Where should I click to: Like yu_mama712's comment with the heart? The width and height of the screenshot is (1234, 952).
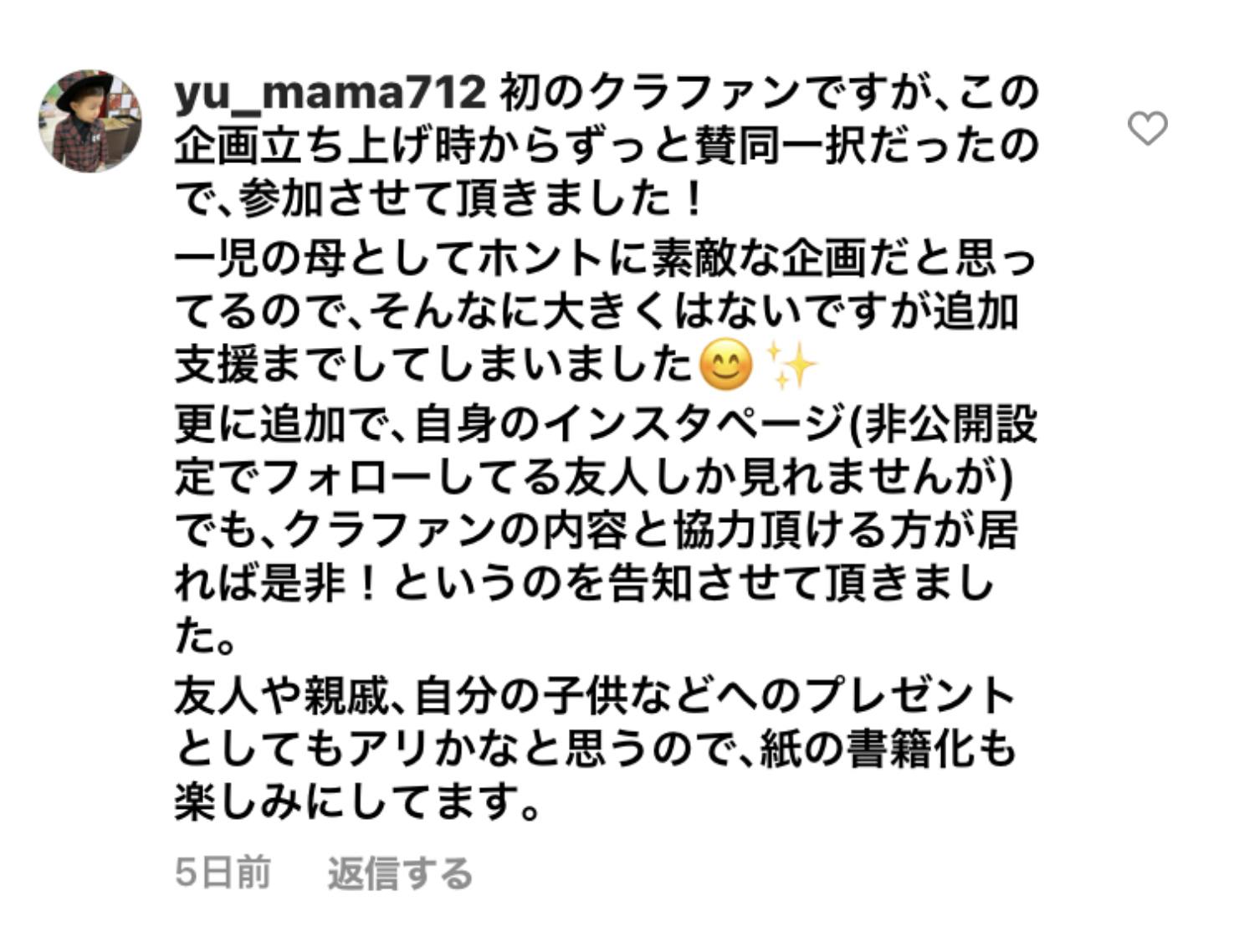pyautogui.click(x=1147, y=128)
